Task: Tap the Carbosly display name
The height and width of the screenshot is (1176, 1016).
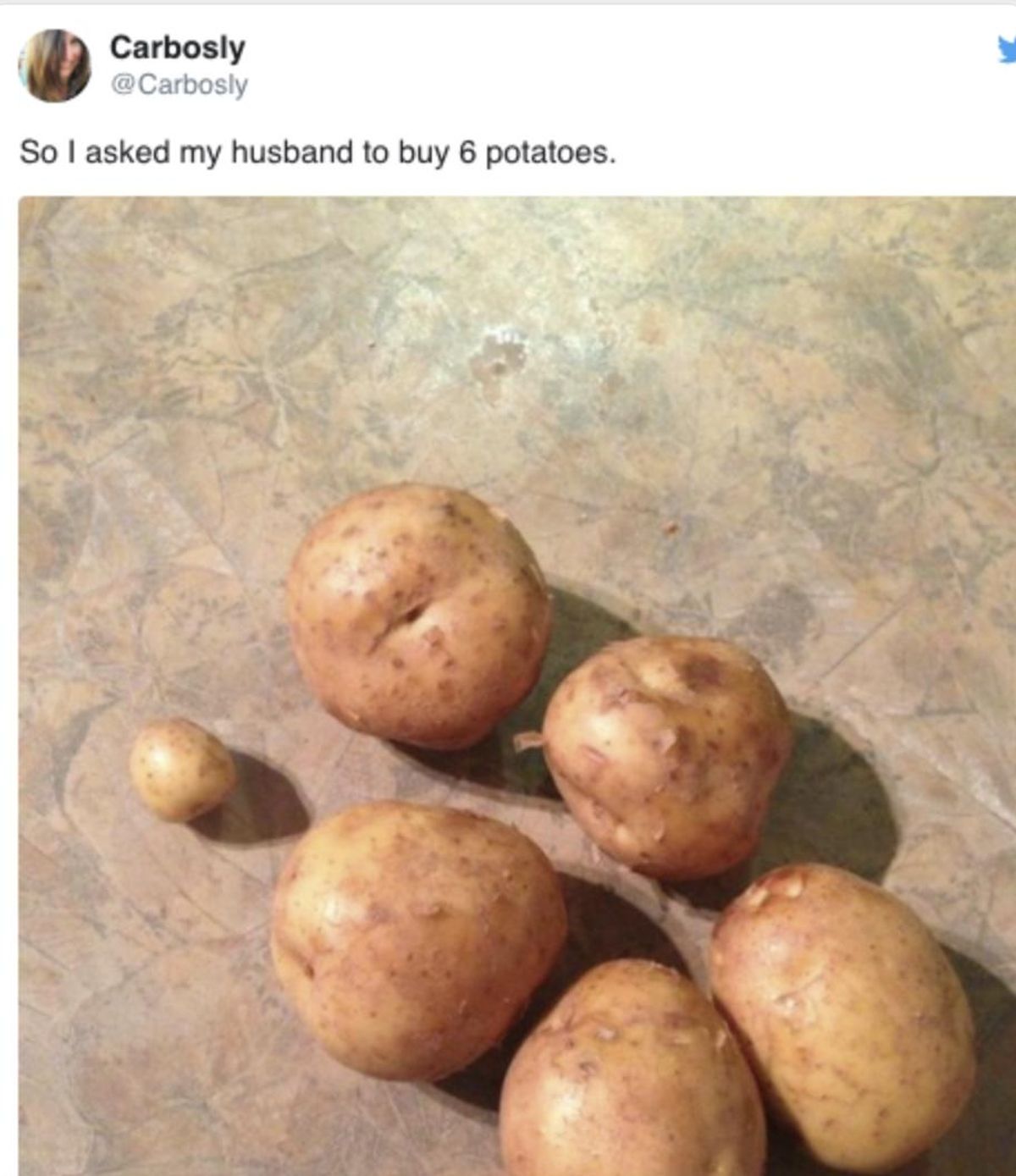Action: pyautogui.click(x=177, y=47)
